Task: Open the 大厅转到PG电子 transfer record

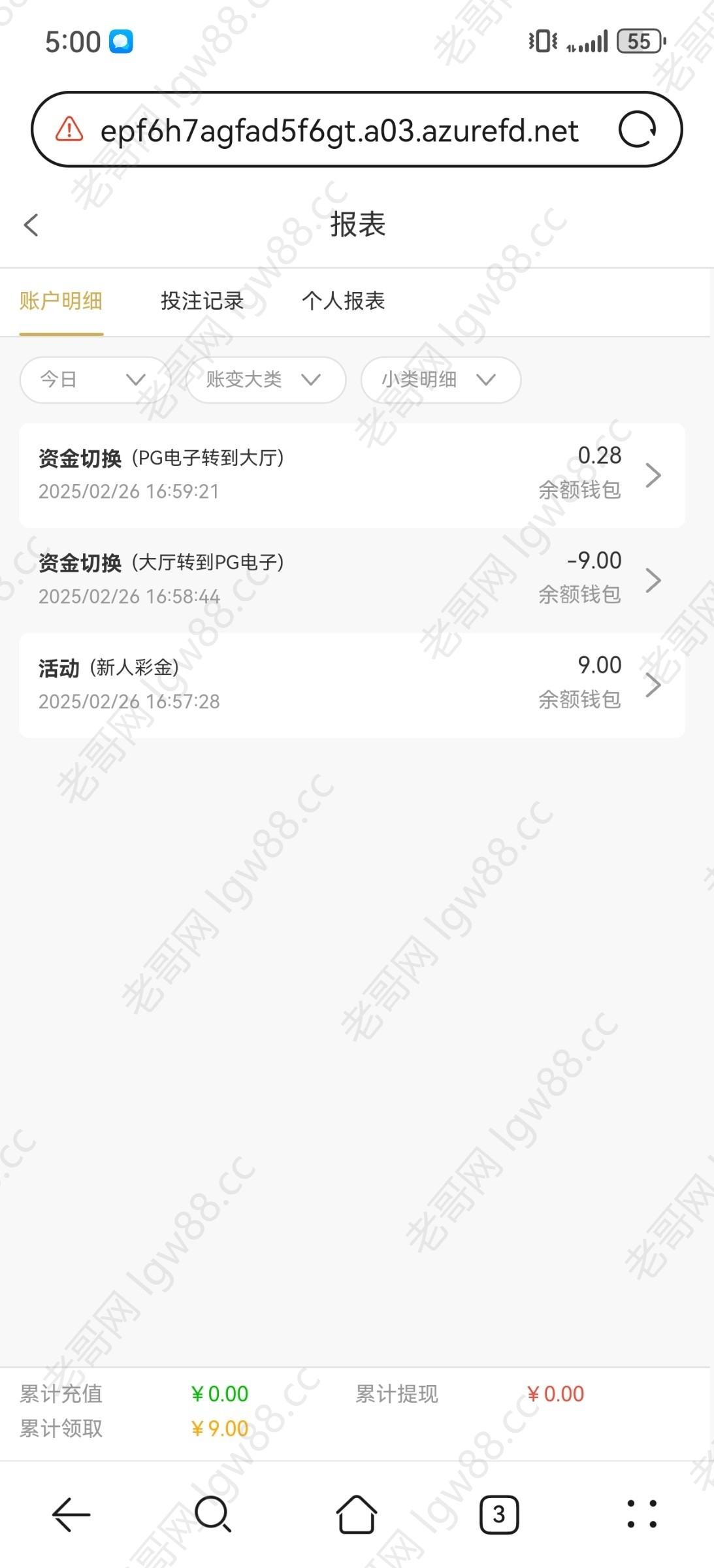Action: [x=352, y=580]
